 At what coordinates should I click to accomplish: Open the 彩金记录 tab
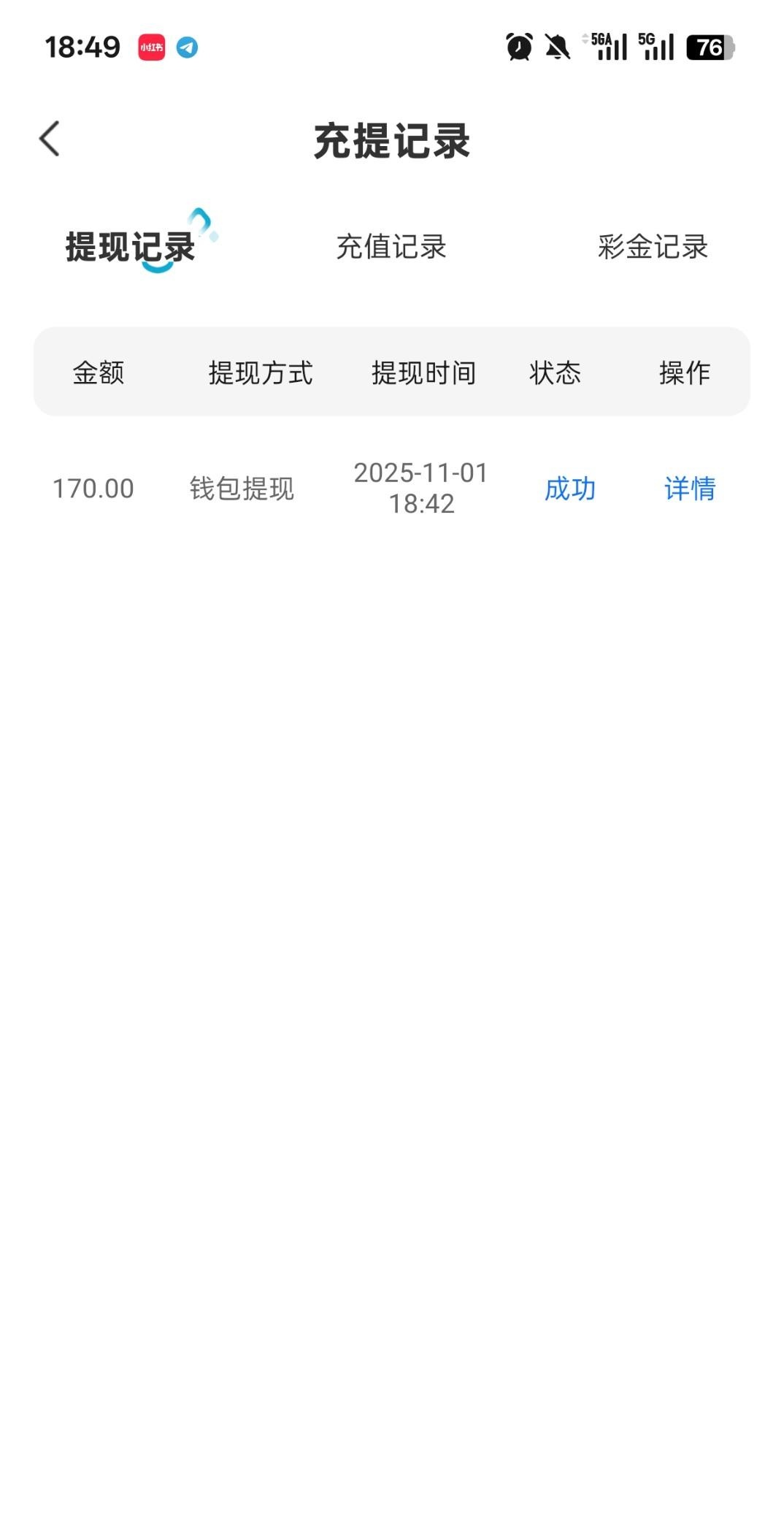click(653, 247)
